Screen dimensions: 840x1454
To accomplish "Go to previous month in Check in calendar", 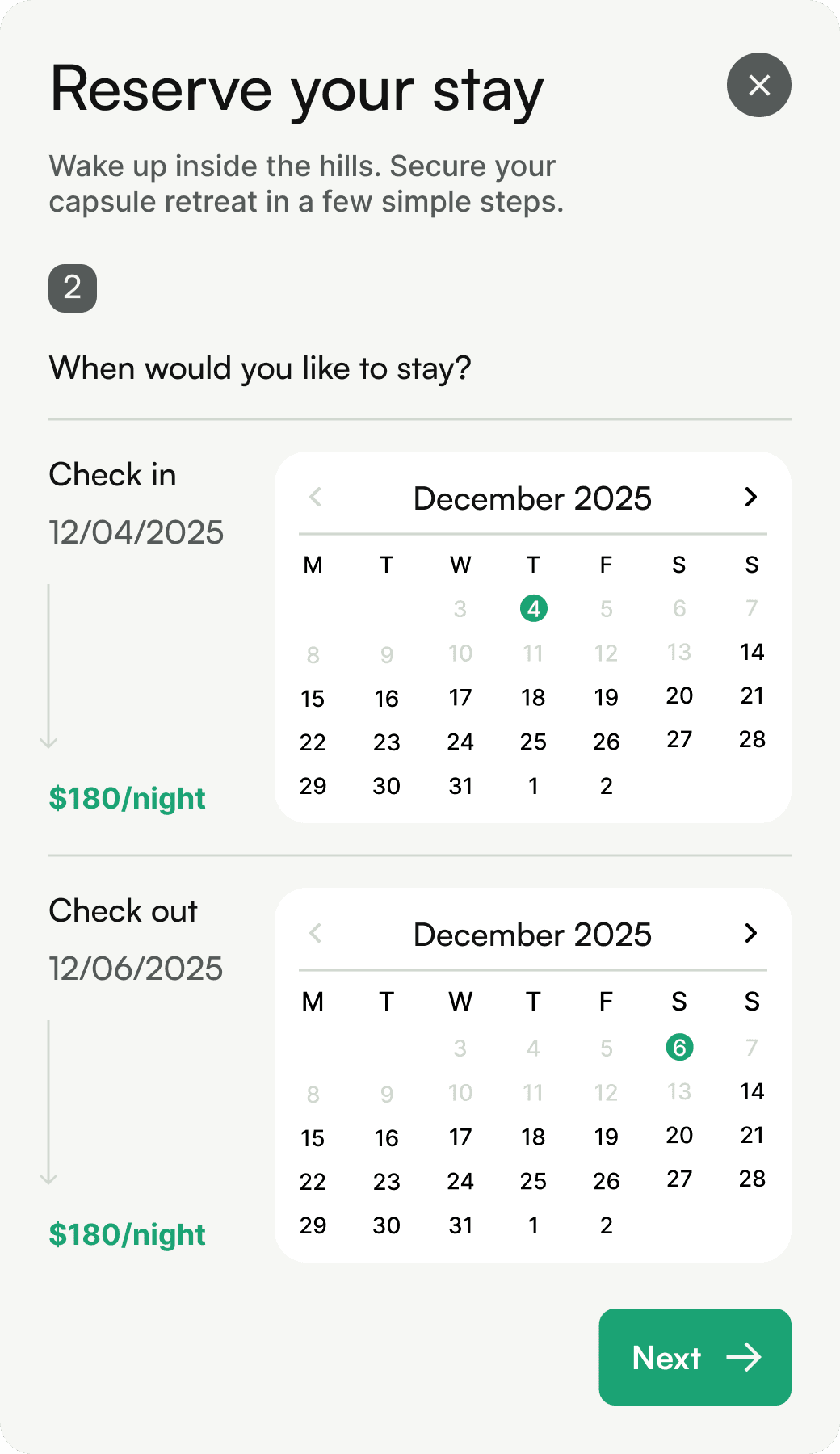I will [x=316, y=497].
